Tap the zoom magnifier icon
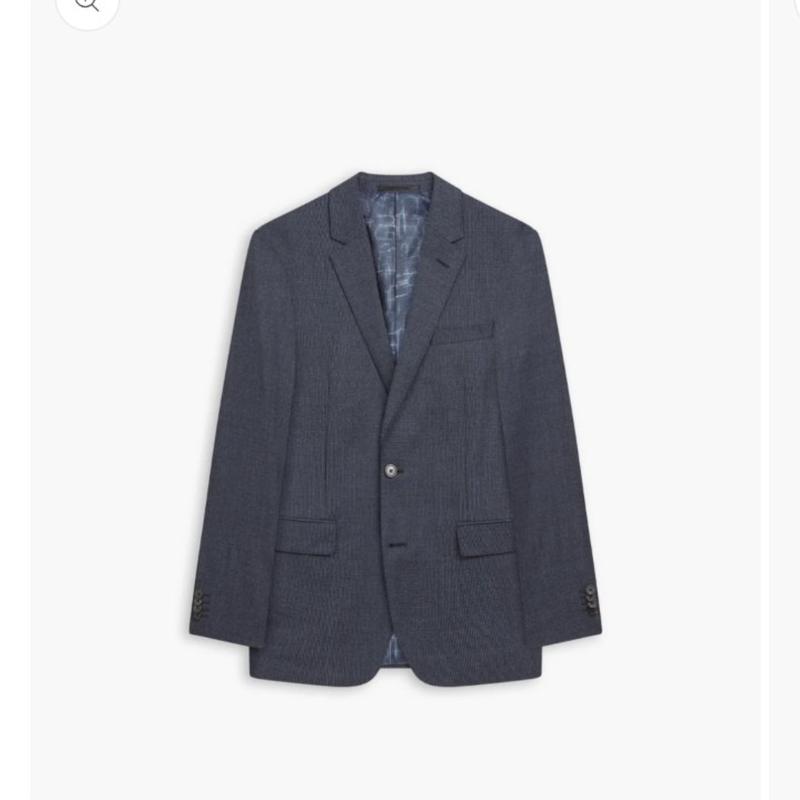This screenshot has width=800, height=800. pyautogui.click(x=88, y=5)
